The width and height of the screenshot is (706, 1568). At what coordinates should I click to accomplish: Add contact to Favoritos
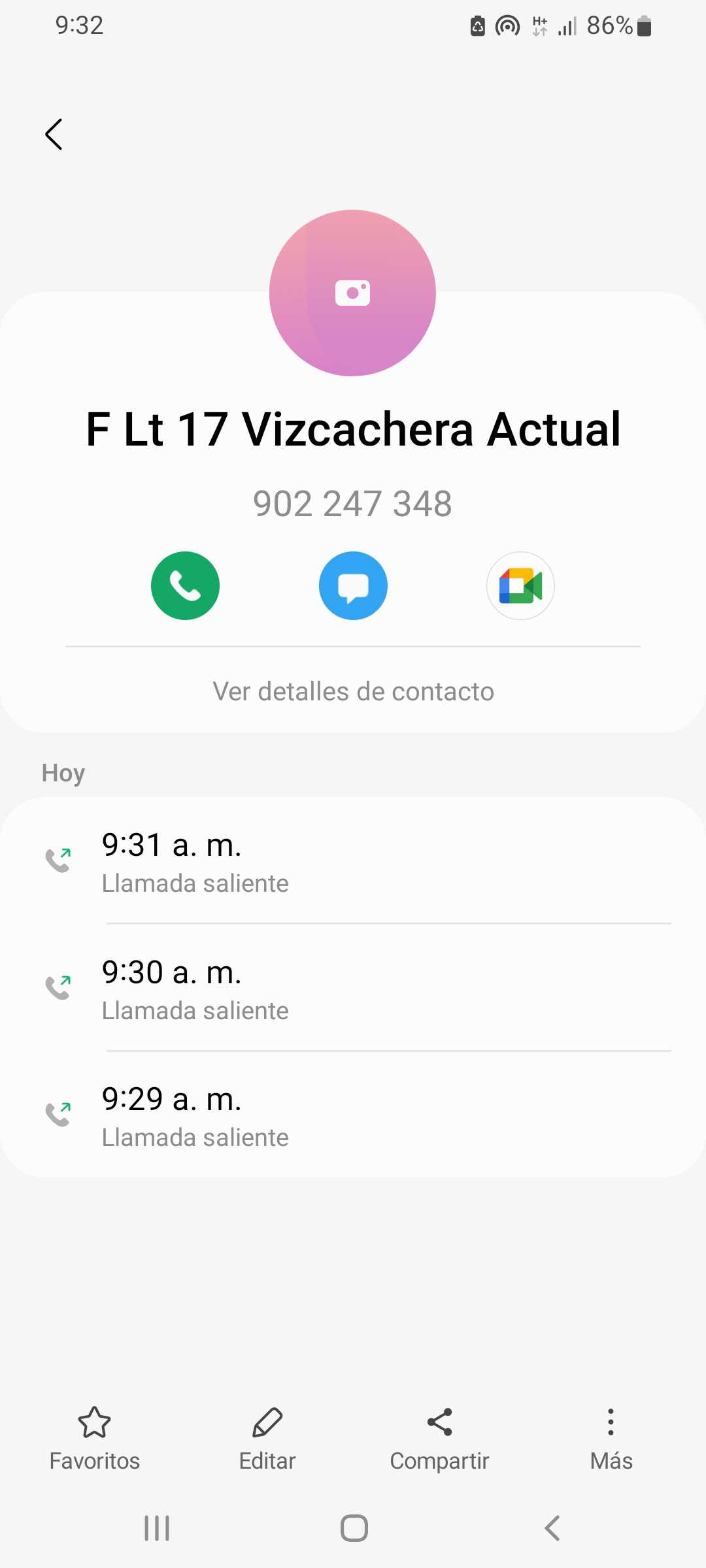(95, 1436)
